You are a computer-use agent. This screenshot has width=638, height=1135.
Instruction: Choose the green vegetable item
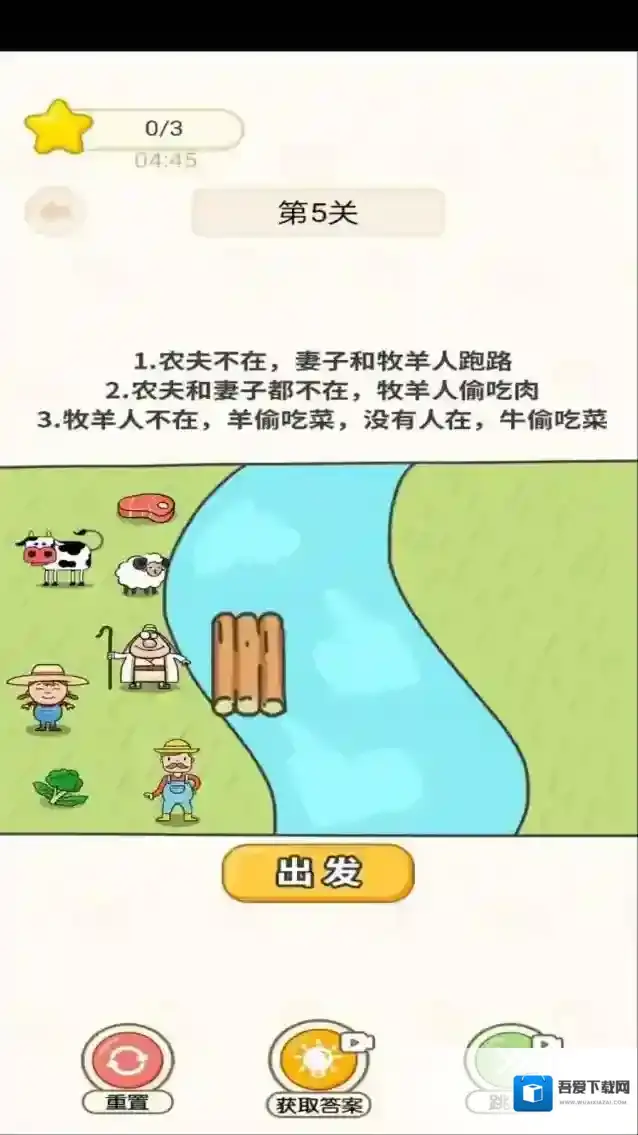62,788
